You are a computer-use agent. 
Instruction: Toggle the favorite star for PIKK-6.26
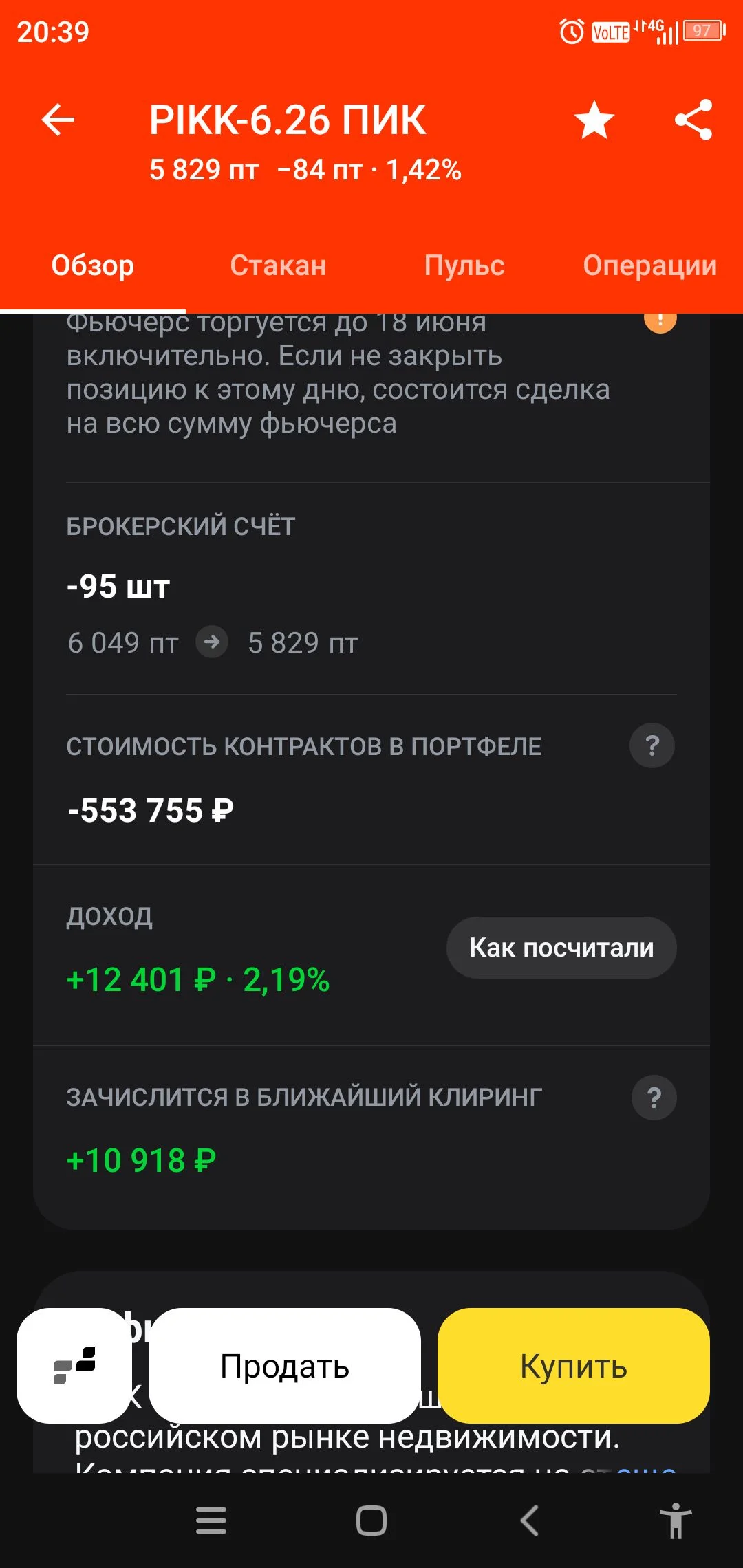tap(594, 120)
